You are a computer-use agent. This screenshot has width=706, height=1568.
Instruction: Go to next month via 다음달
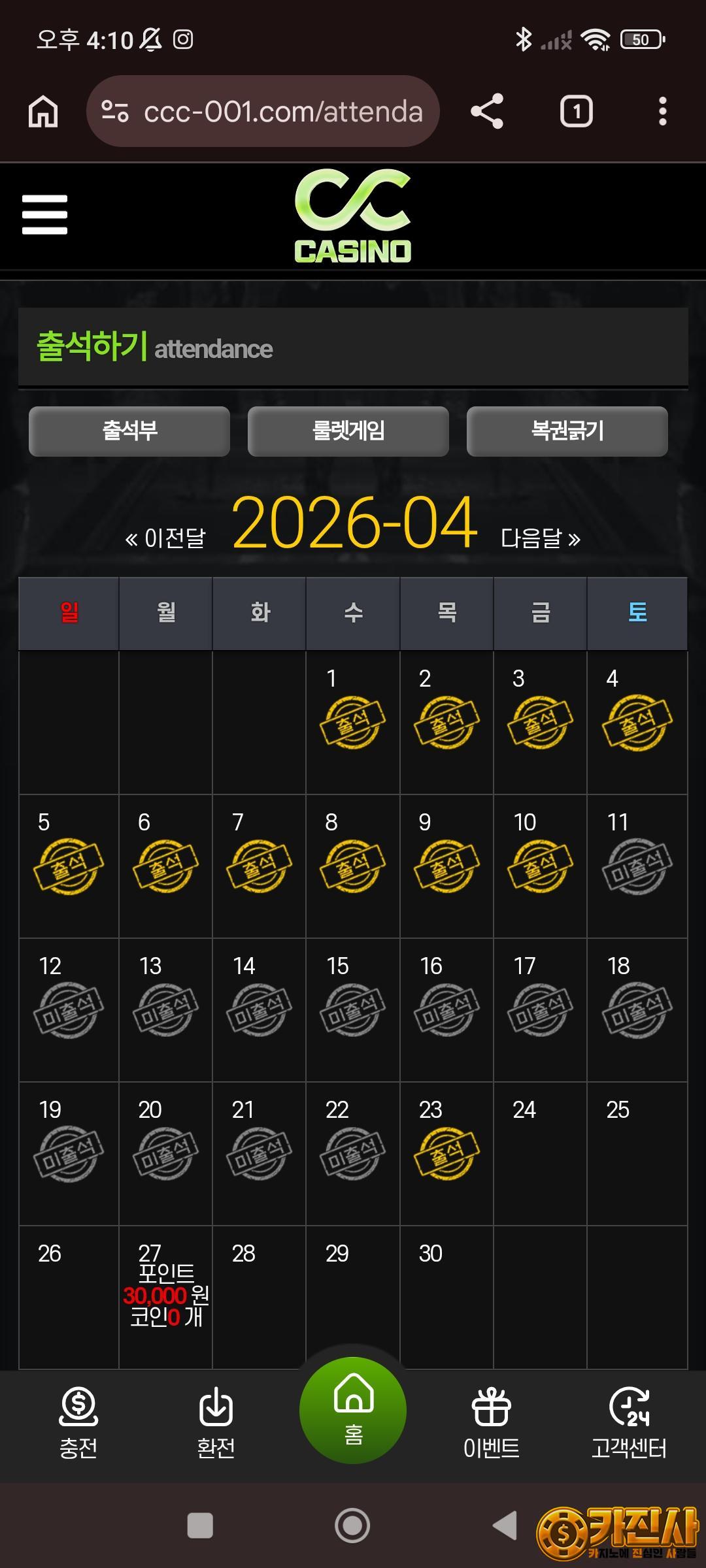(540, 538)
